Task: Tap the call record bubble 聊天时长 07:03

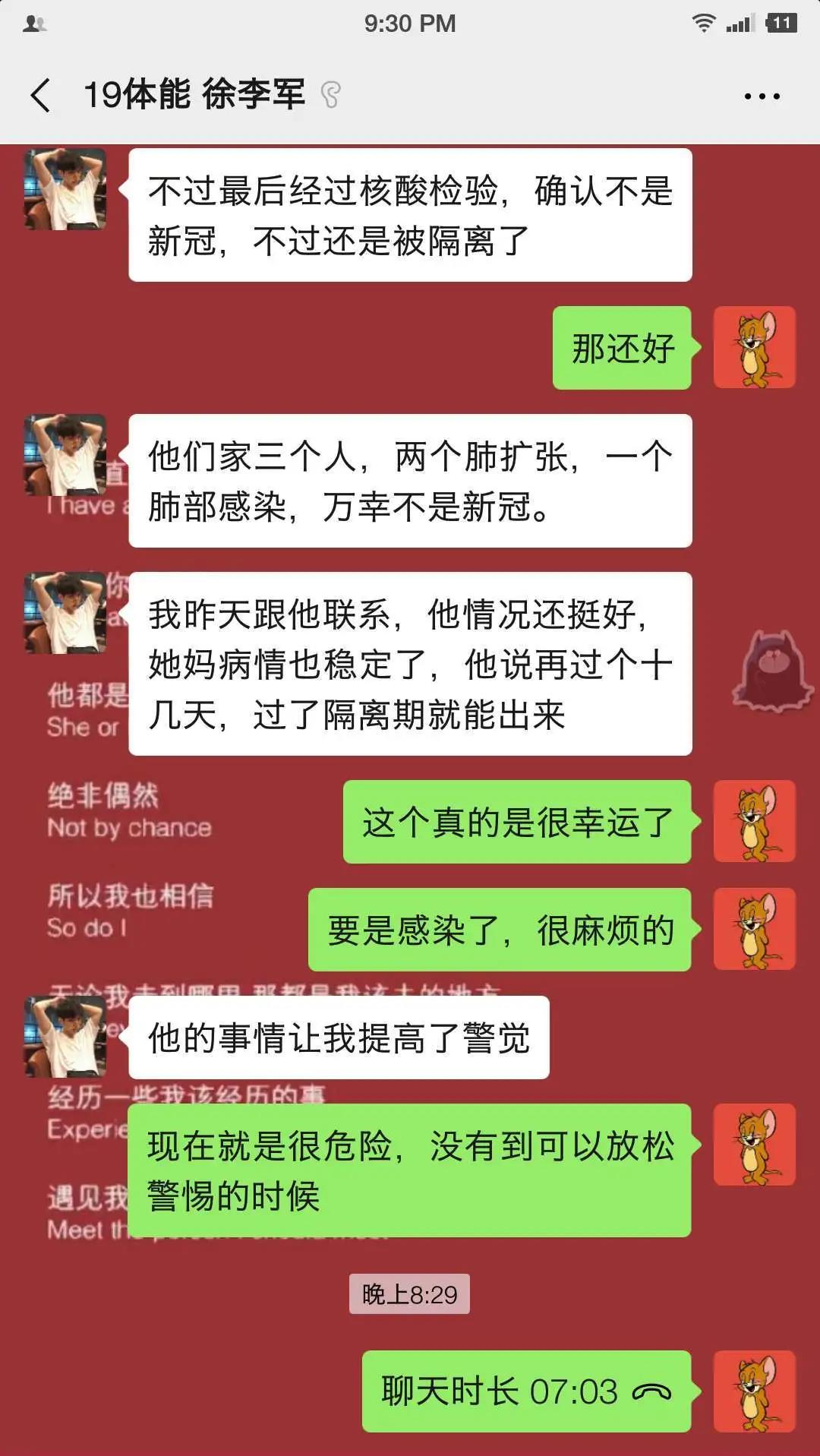Action: [525, 1391]
